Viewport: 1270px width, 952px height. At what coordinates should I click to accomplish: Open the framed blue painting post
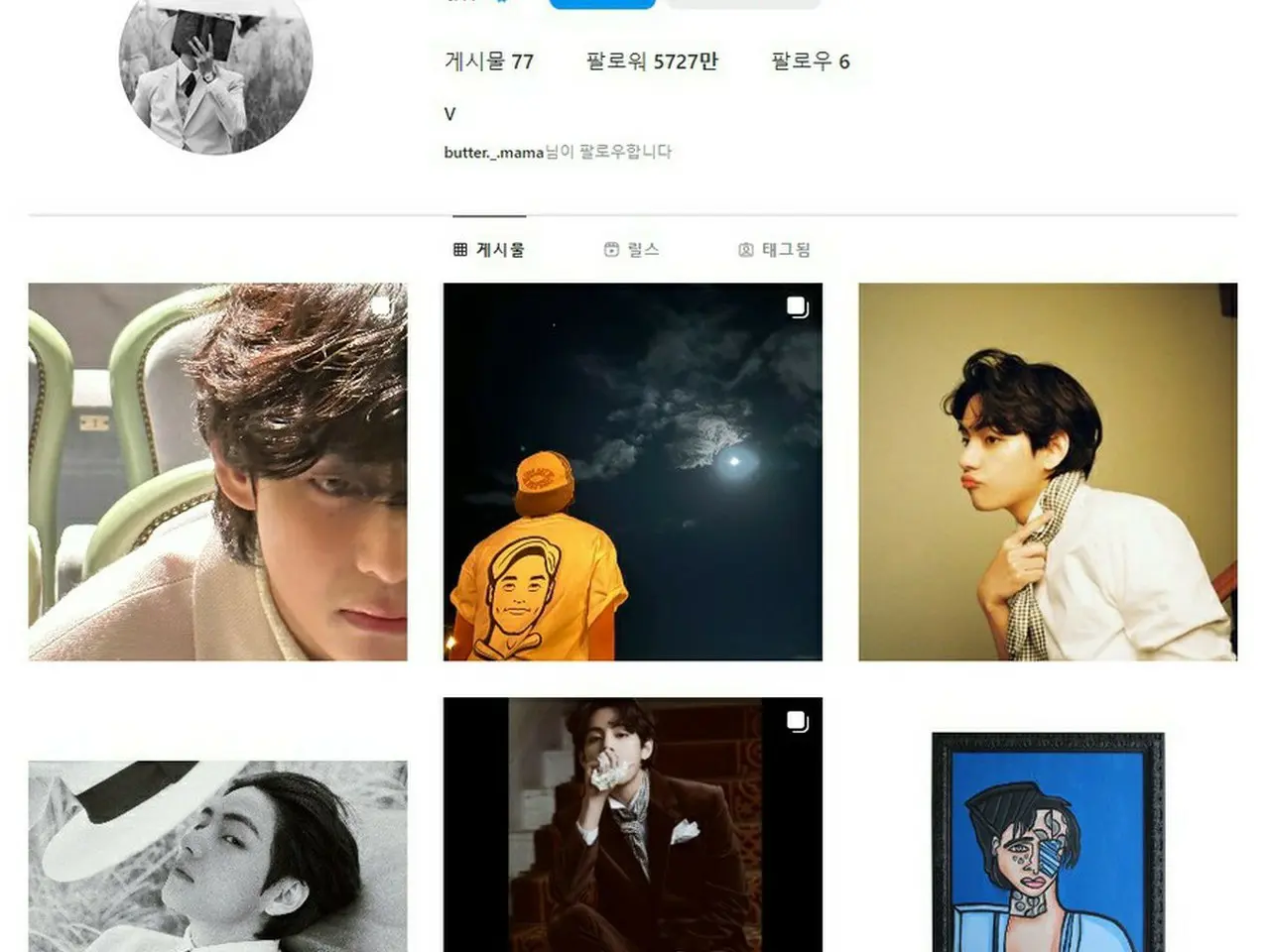pos(1047,843)
